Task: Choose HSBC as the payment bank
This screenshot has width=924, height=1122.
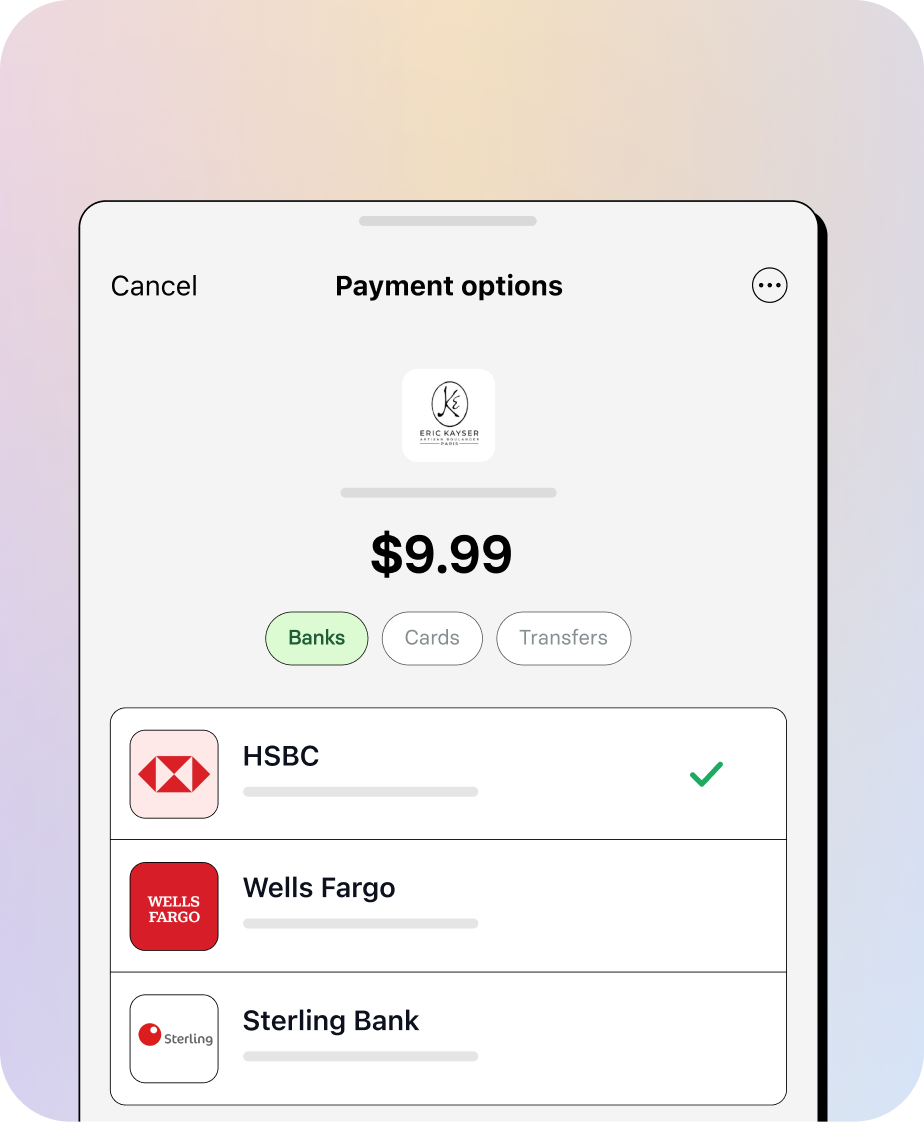Action: pyautogui.click(x=448, y=774)
